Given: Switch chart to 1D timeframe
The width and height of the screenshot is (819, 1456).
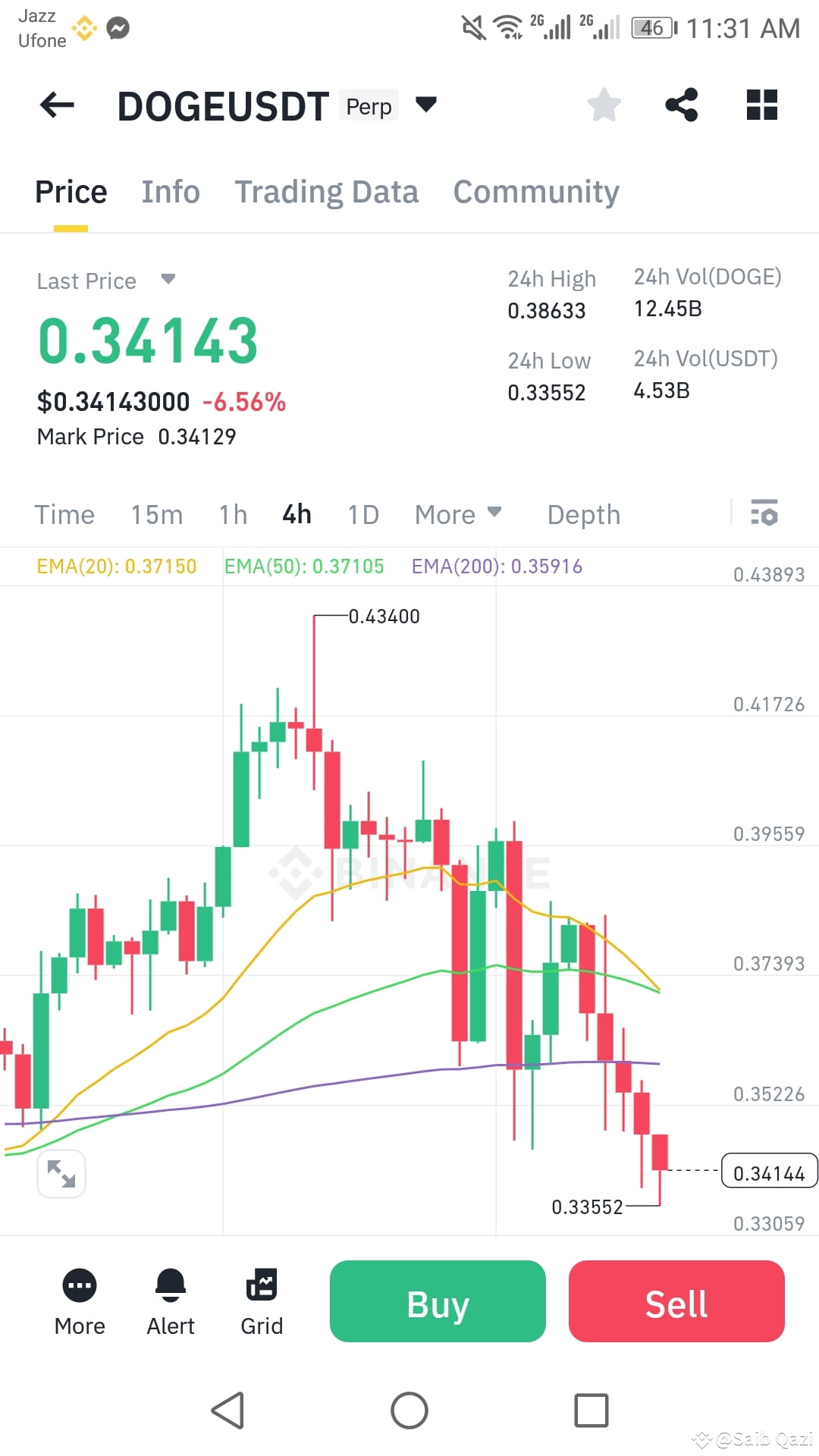Looking at the screenshot, I should (x=362, y=514).
